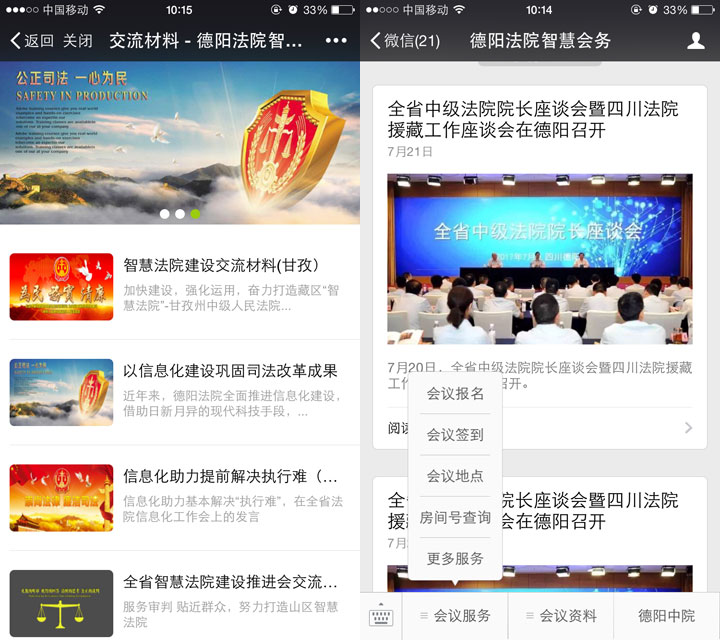Expand the 会议资料 bottom menu
Viewport: 720px width, 640px height.
pos(560,616)
